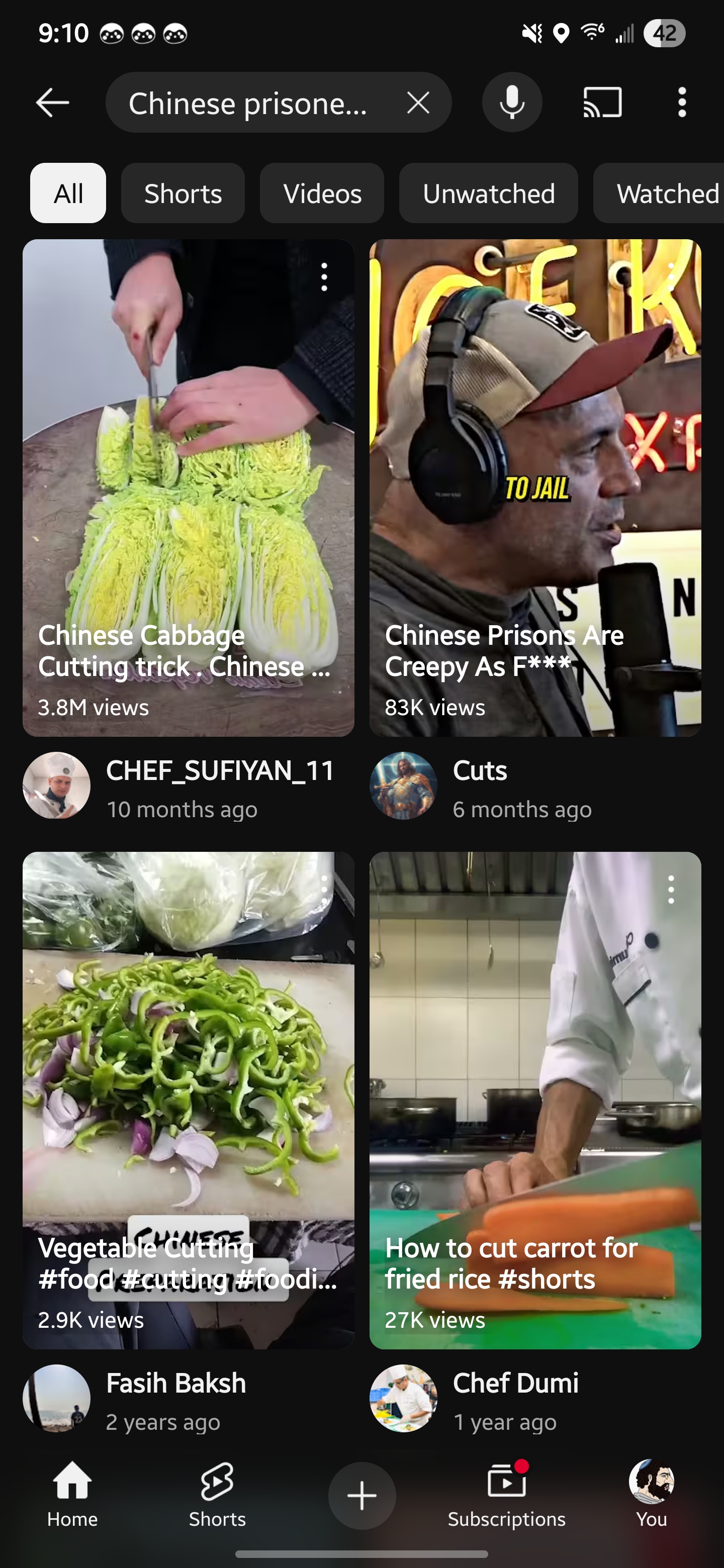Play How to cut carrot short
Image resolution: width=724 pixels, height=1568 pixels.
click(535, 1101)
